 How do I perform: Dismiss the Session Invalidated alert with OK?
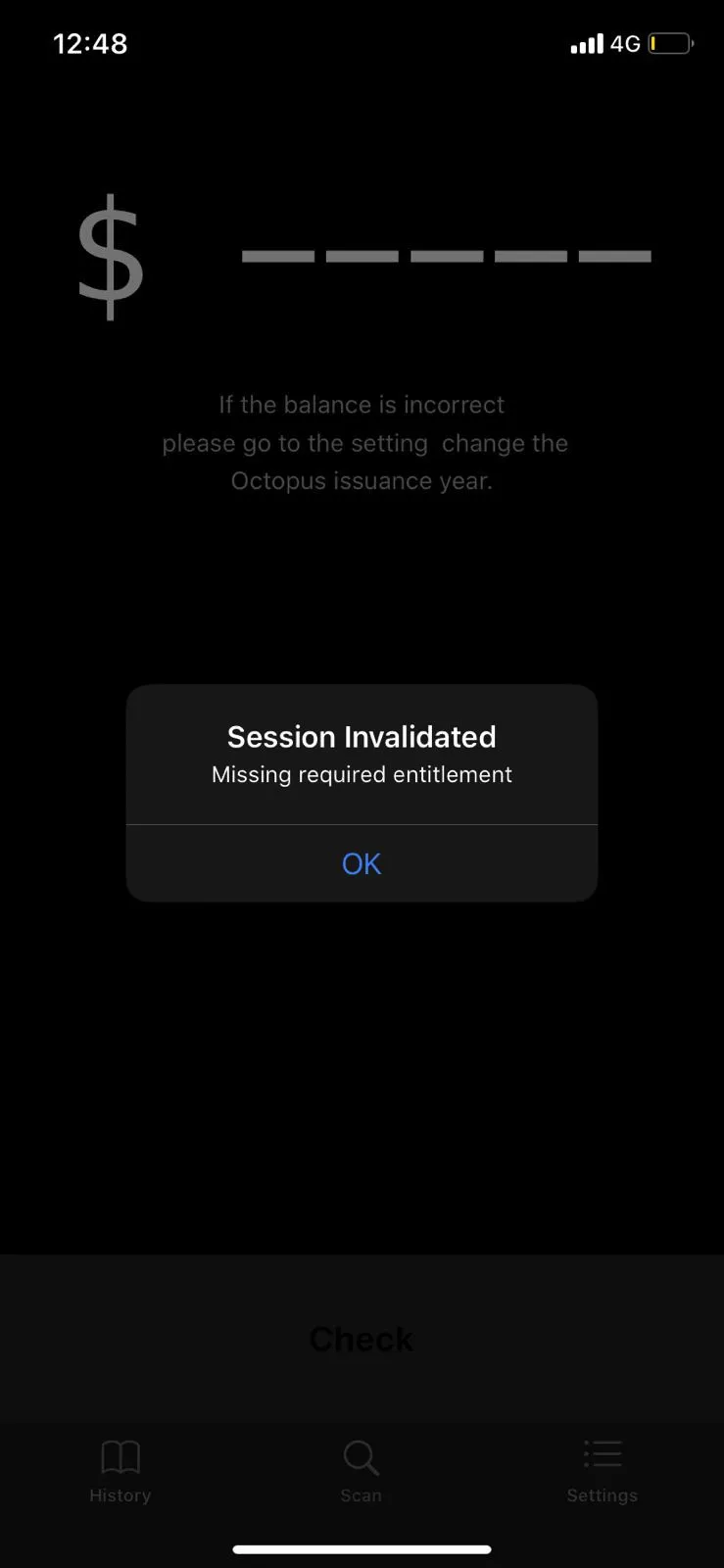click(x=362, y=863)
